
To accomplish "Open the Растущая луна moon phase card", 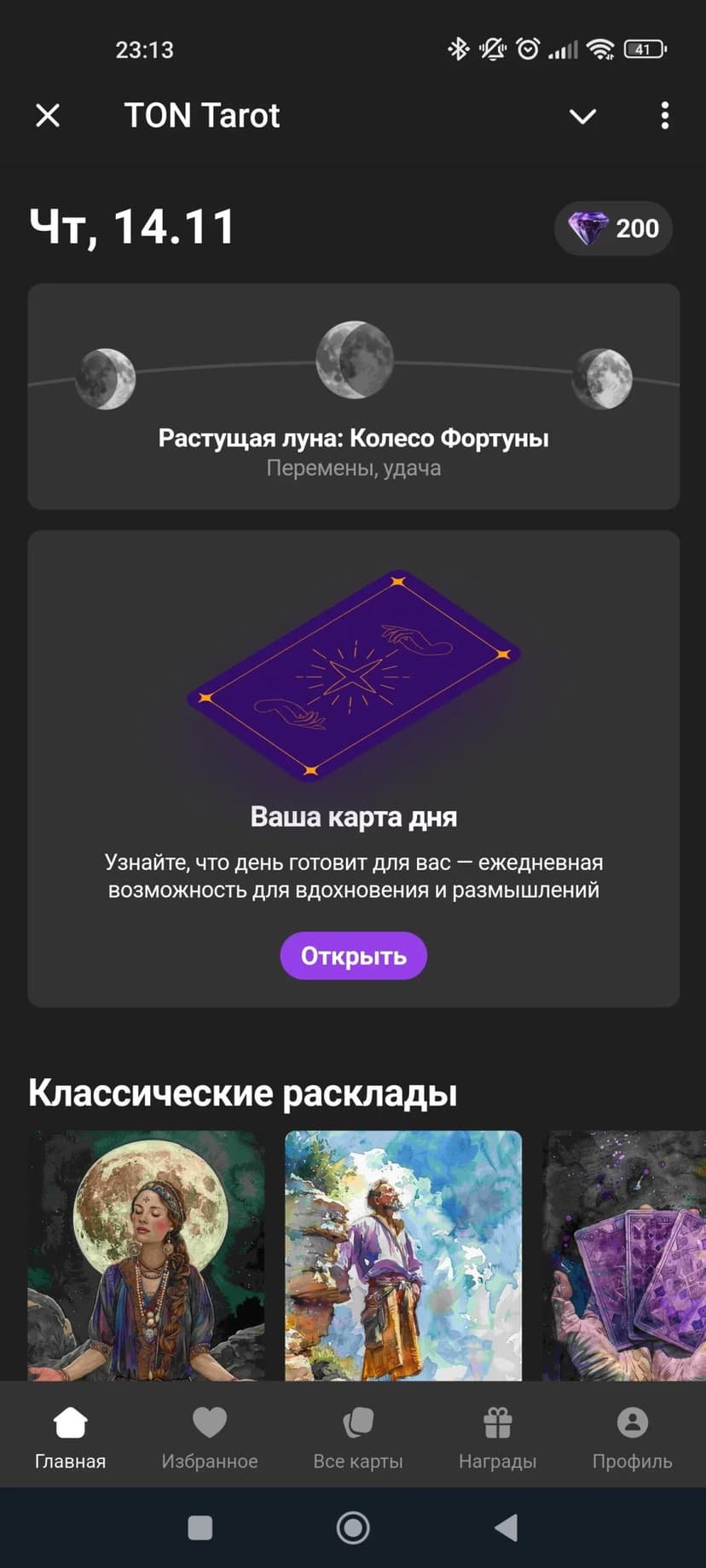I will 353,397.
